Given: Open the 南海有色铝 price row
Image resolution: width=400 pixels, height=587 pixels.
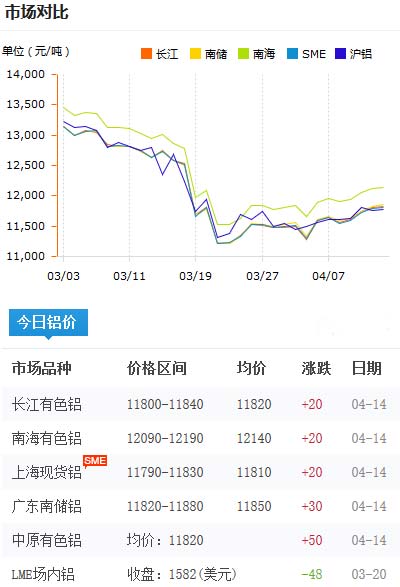Looking at the screenshot, I should [x=200, y=438].
